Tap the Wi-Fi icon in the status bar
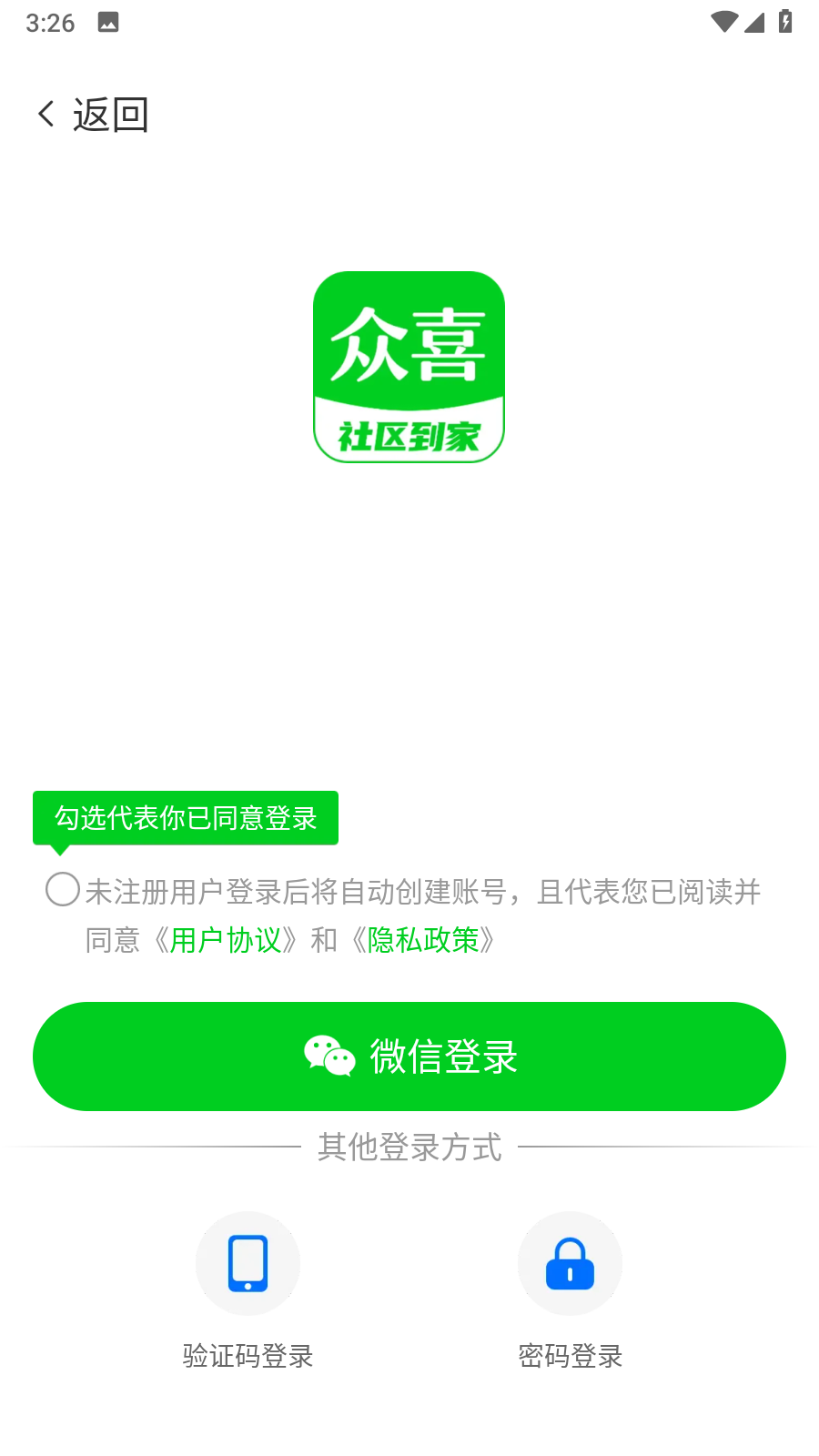The height and width of the screenshot is (1456, 819). tap(723, 23)
